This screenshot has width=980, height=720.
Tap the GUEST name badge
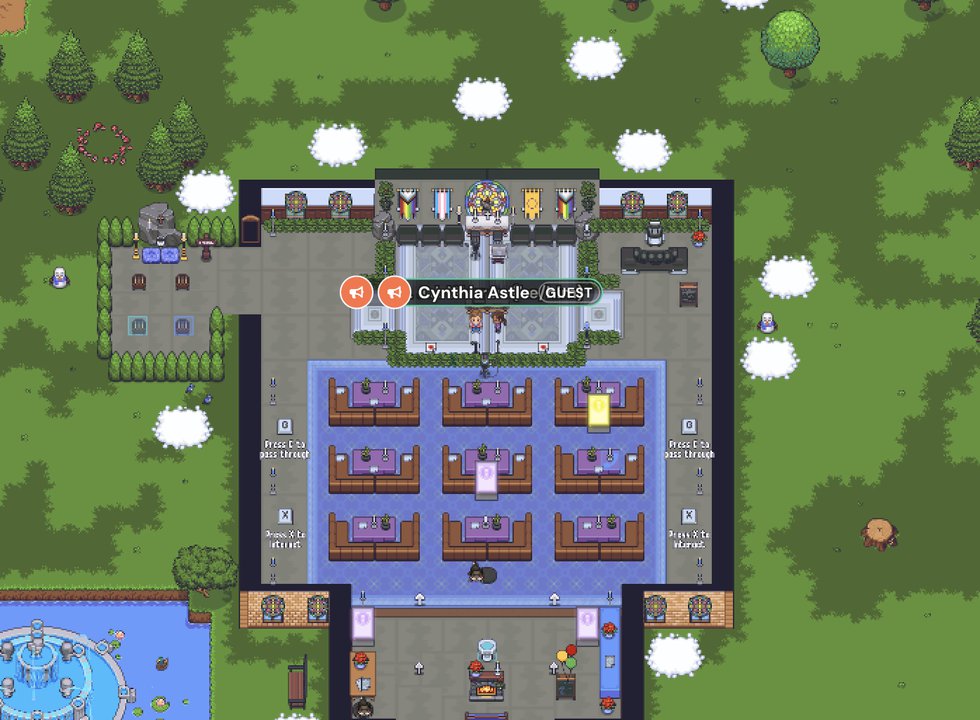569,292
